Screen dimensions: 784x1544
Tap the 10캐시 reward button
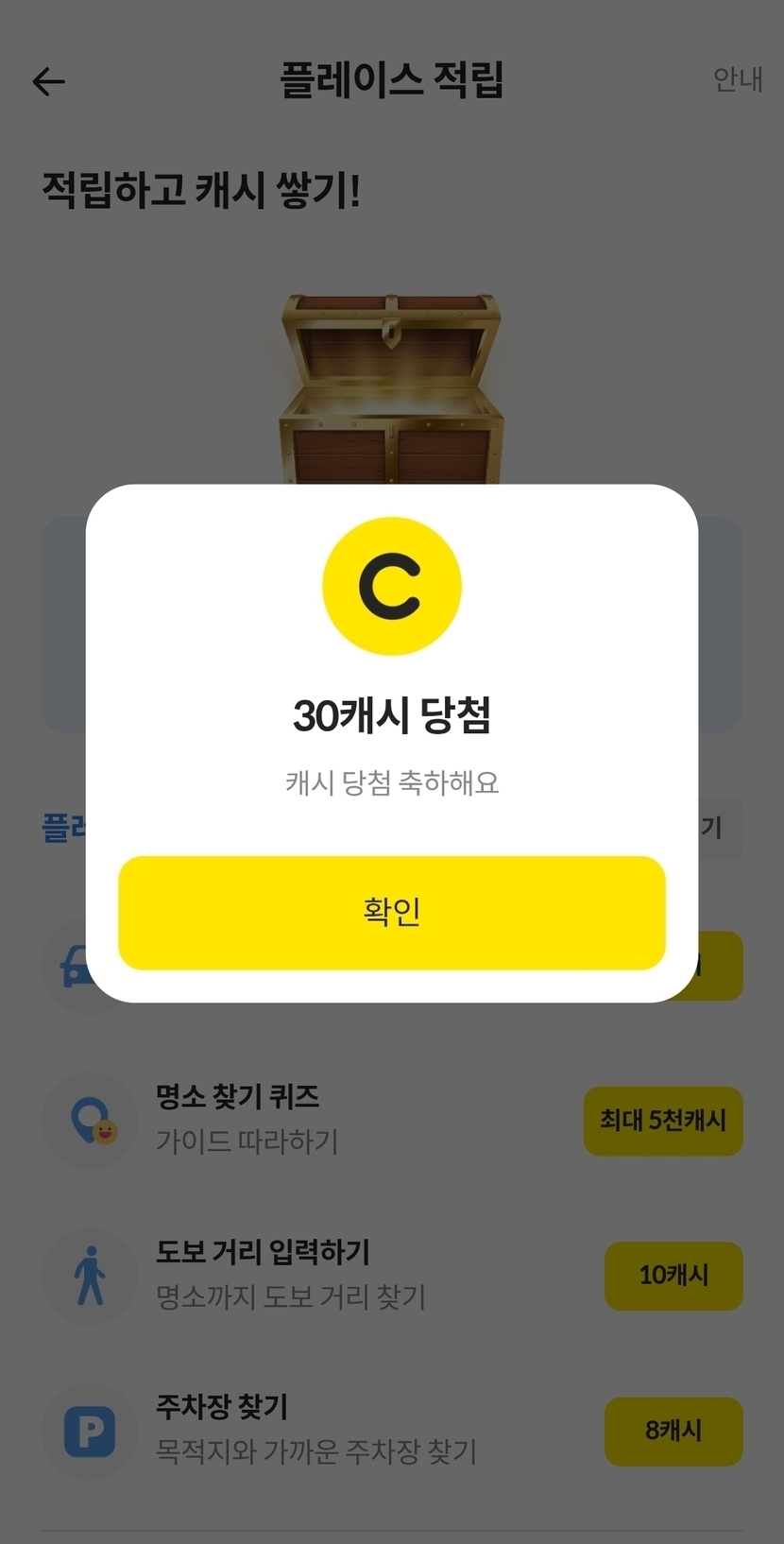click(x=673, y=1276)
